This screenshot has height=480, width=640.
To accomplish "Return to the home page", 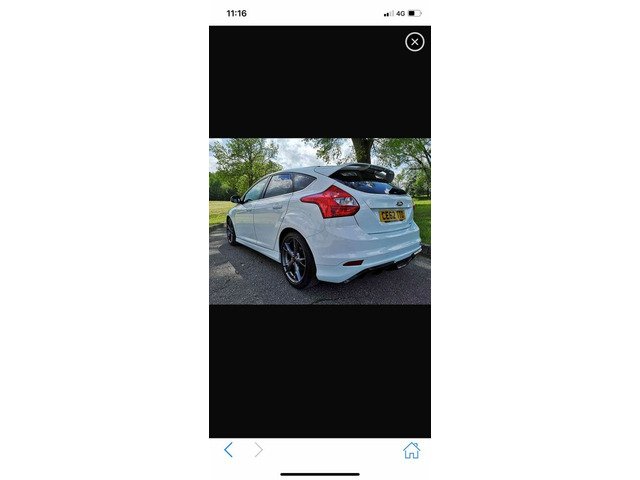I will click(411, 450).
